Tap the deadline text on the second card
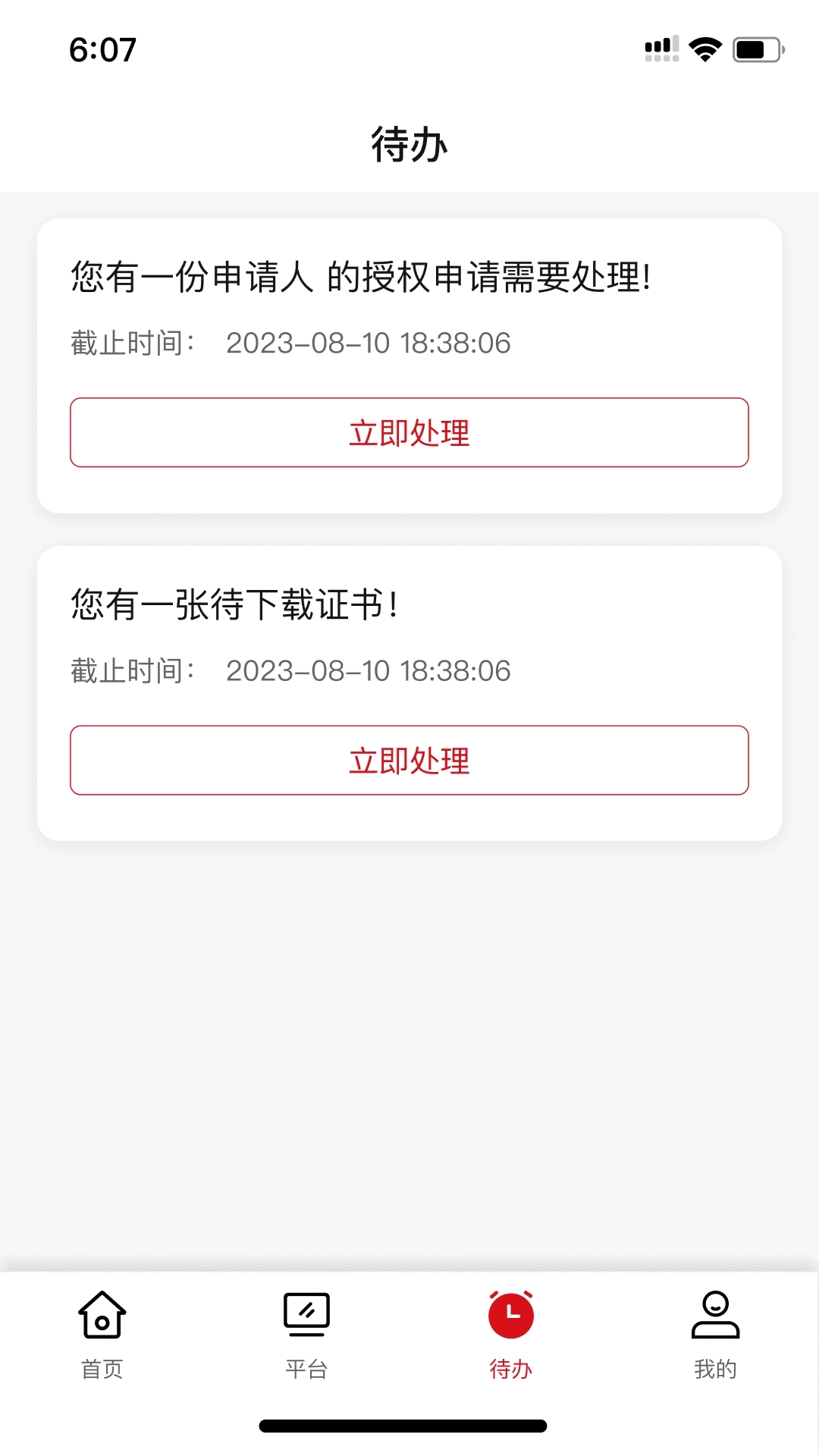 point(290,670)
